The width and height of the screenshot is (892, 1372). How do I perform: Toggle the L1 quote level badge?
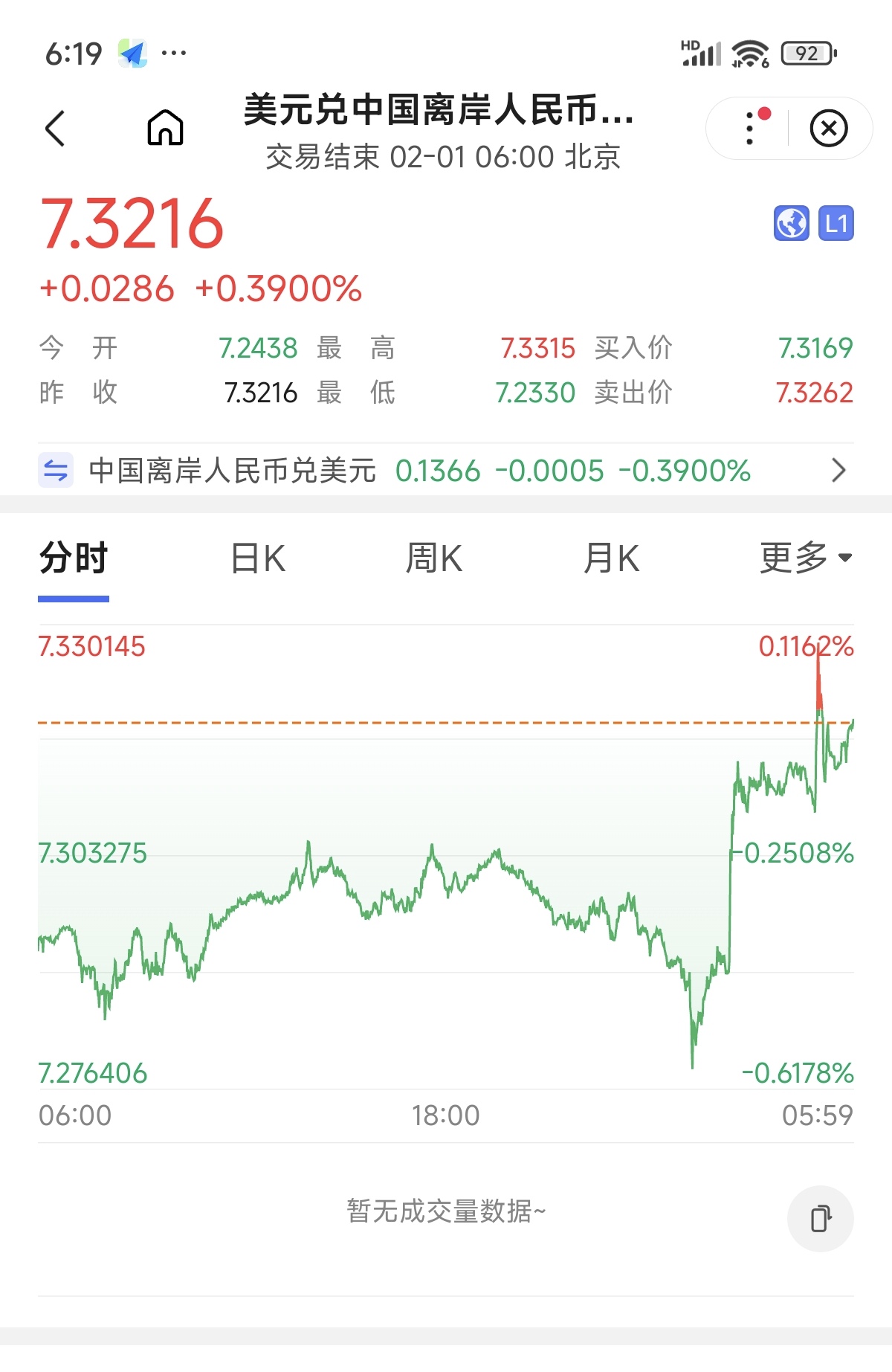coord(836,224)
